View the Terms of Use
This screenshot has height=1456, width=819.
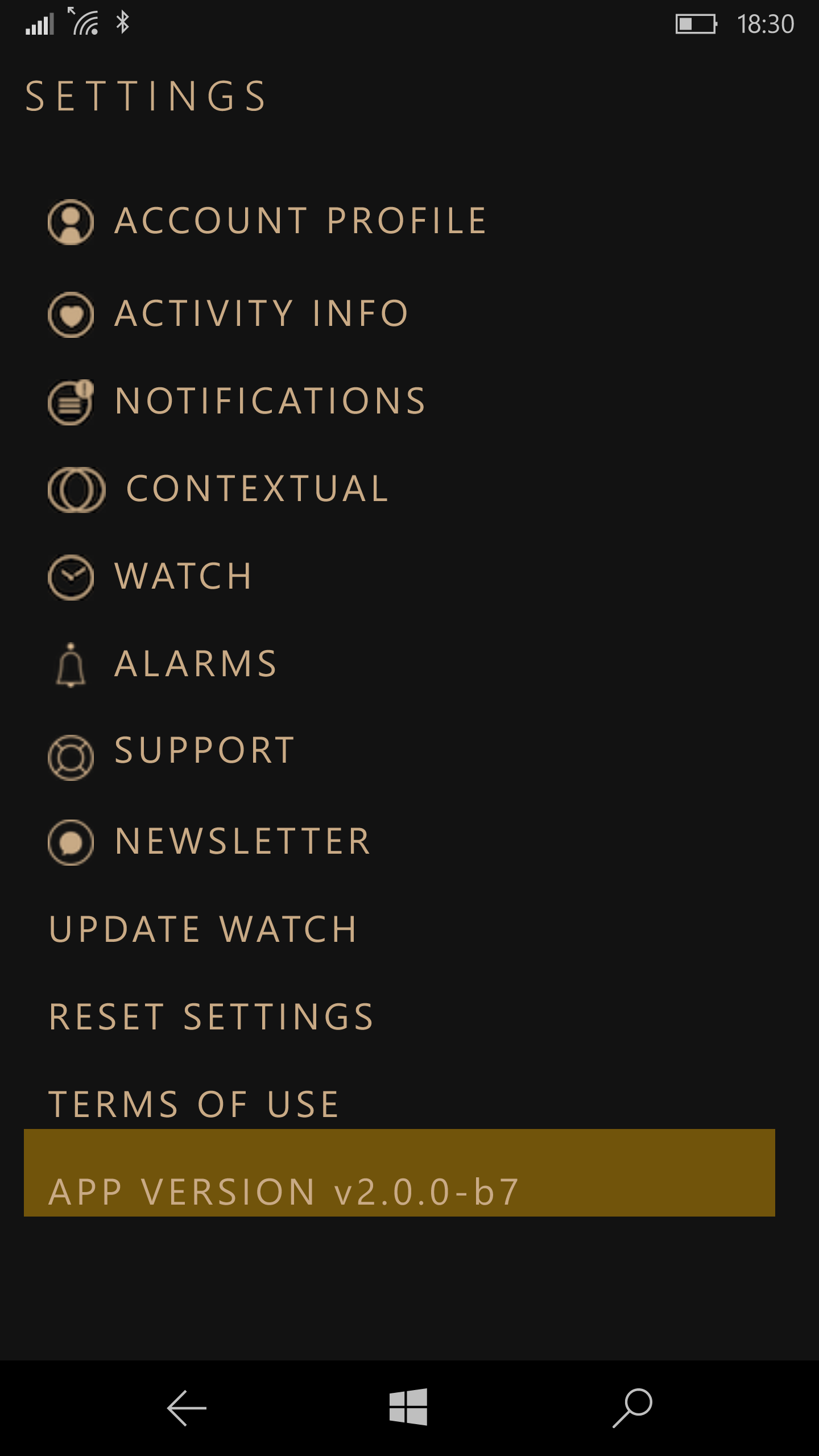pos(194,1105)
